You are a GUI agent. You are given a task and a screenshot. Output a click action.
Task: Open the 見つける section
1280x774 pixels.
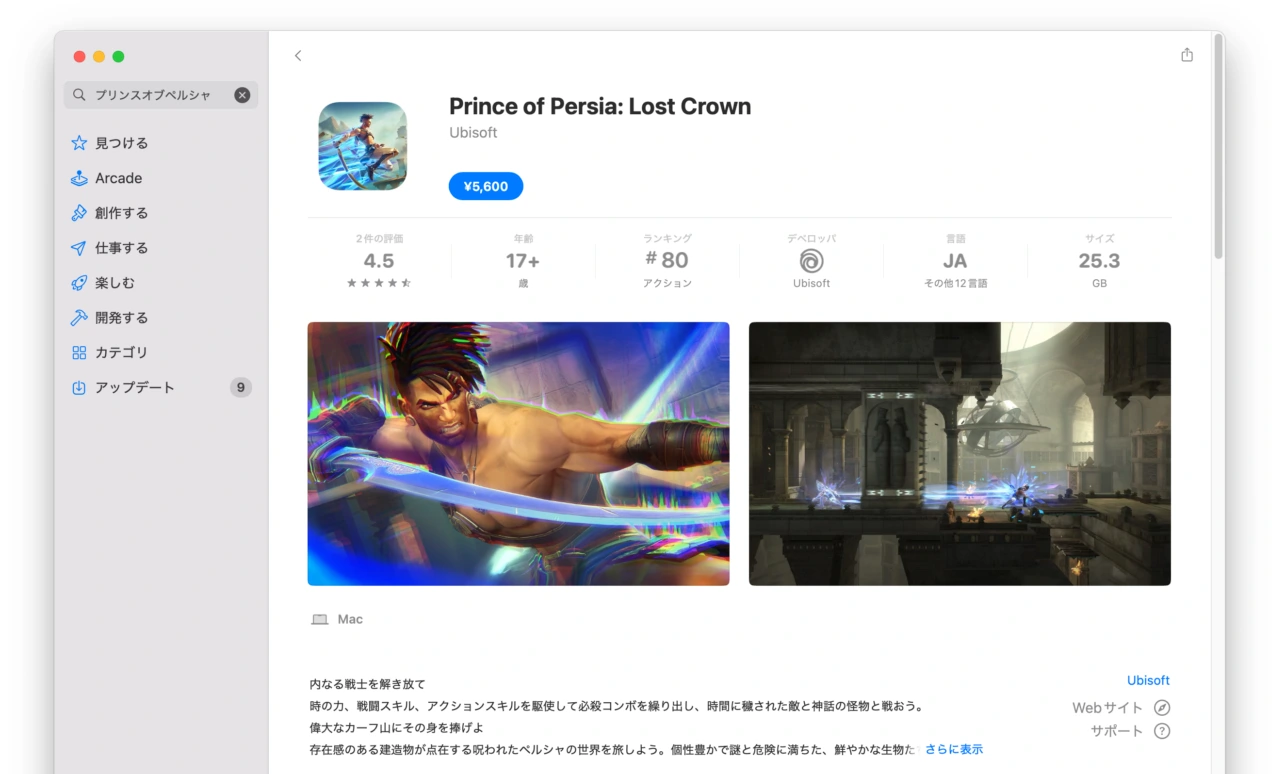click(121, 143)
